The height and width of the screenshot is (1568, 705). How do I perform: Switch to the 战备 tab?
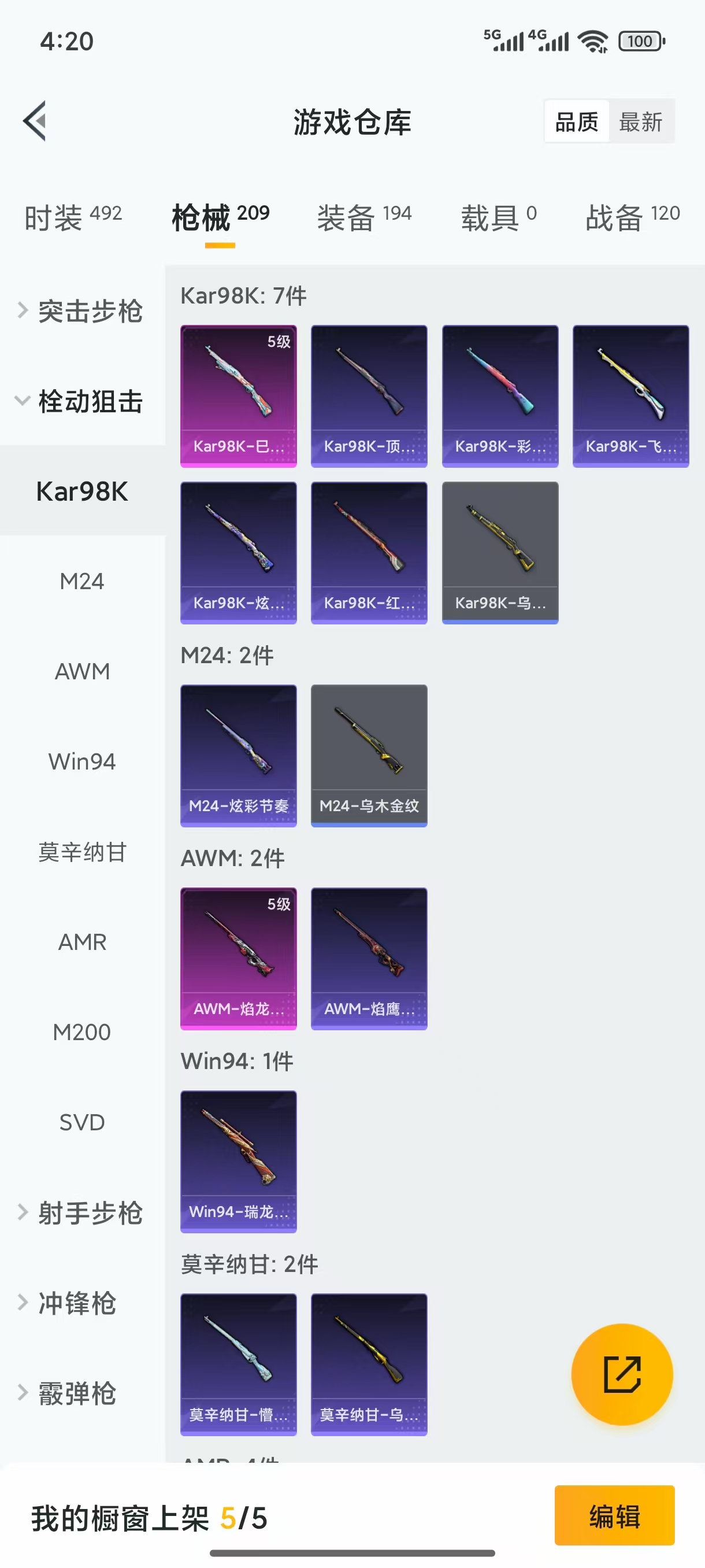pyautogui.click(x=632, y=217)
